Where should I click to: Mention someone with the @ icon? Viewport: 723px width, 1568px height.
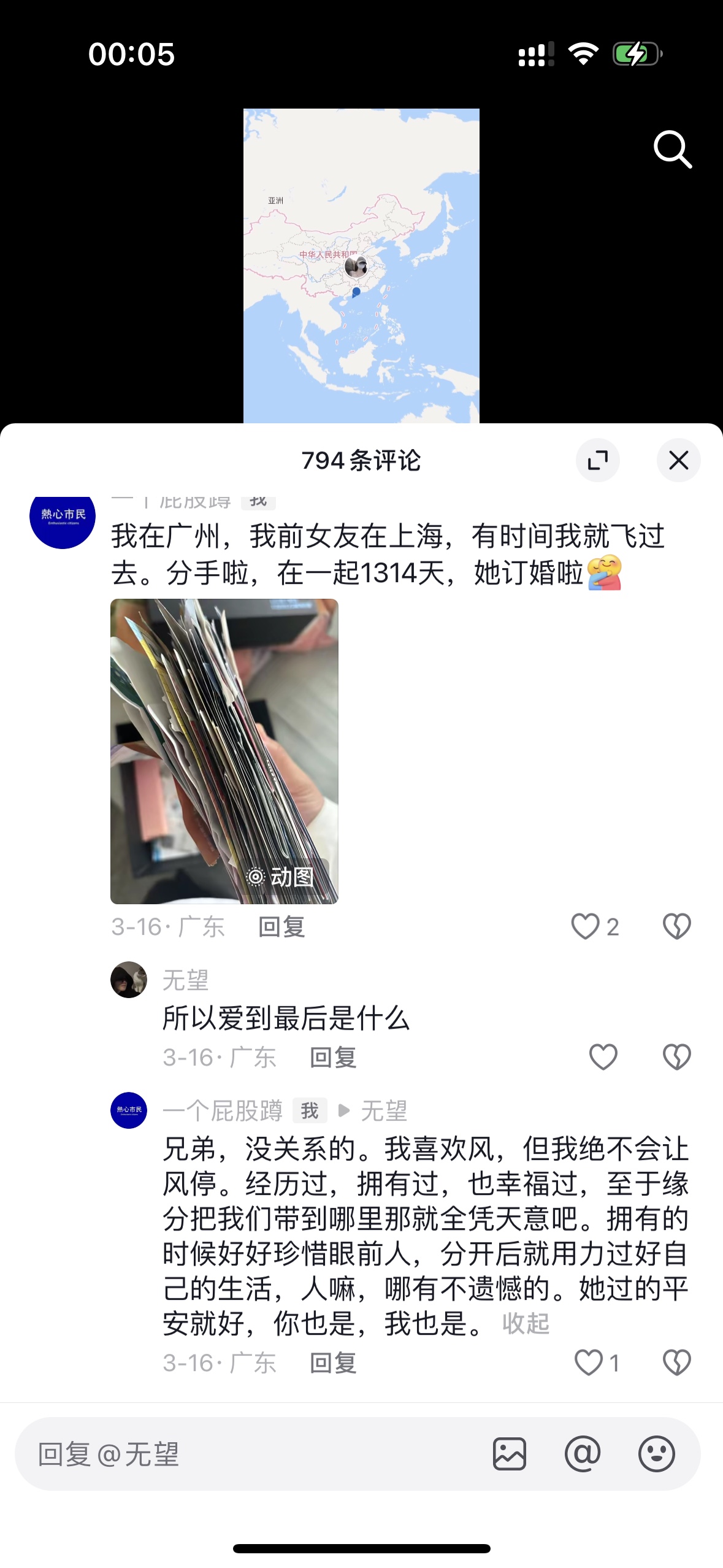click(583, 1454)
